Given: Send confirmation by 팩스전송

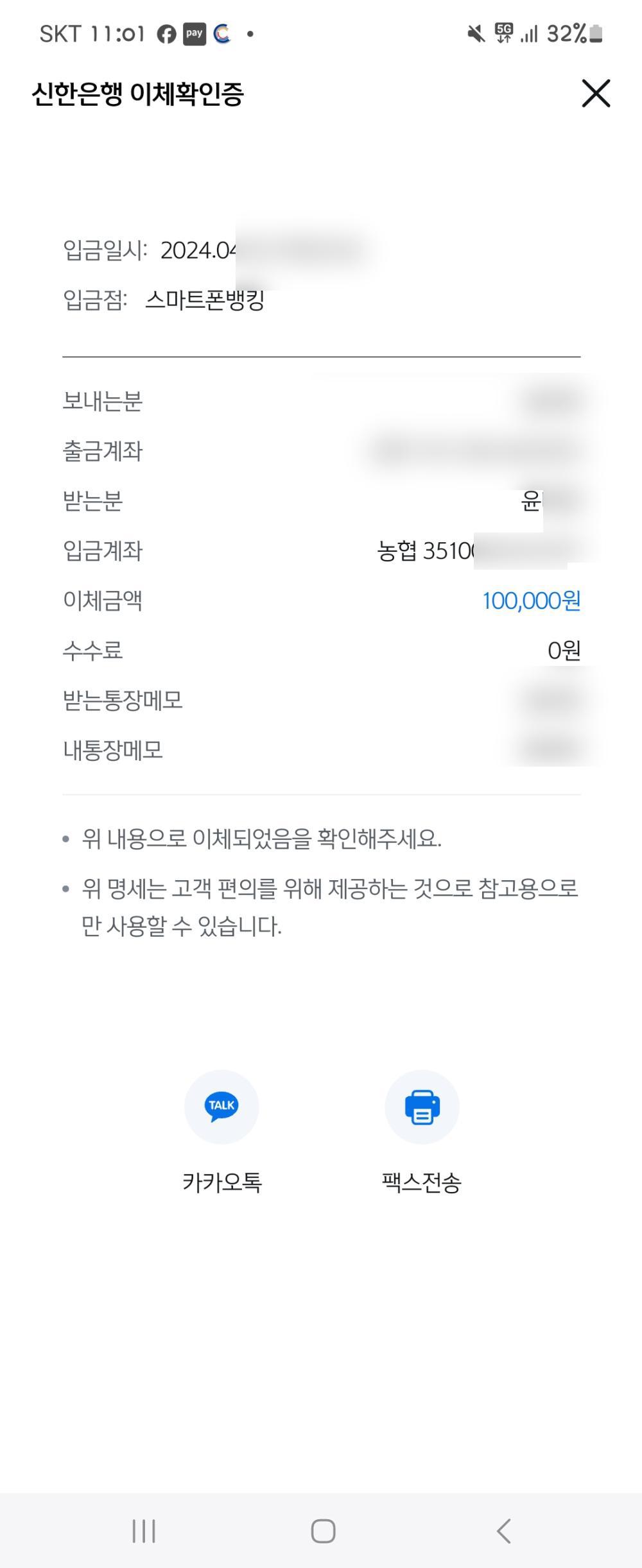Looking at the screenshot, I should pyautogui.click(x=422, y=1106).
